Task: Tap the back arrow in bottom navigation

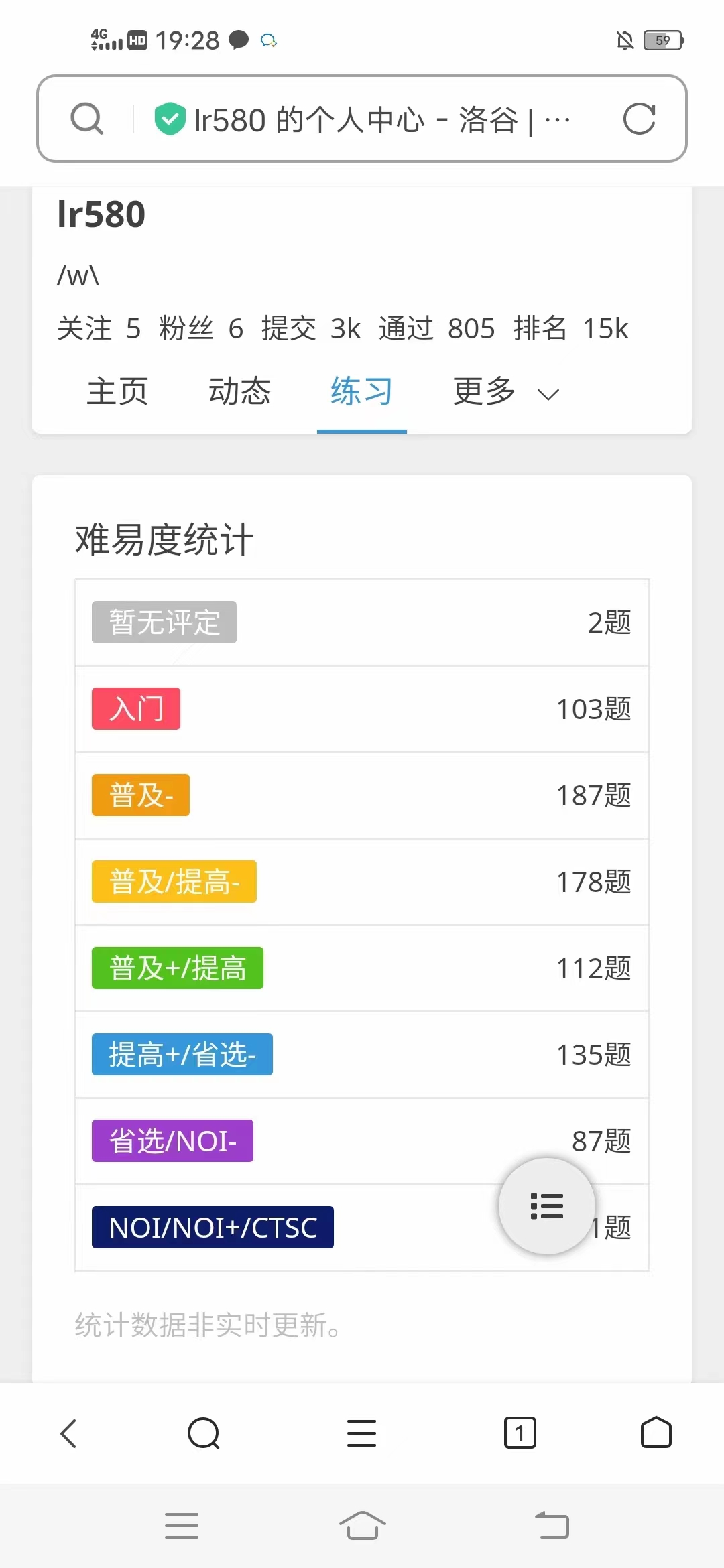Action: 69,1433
